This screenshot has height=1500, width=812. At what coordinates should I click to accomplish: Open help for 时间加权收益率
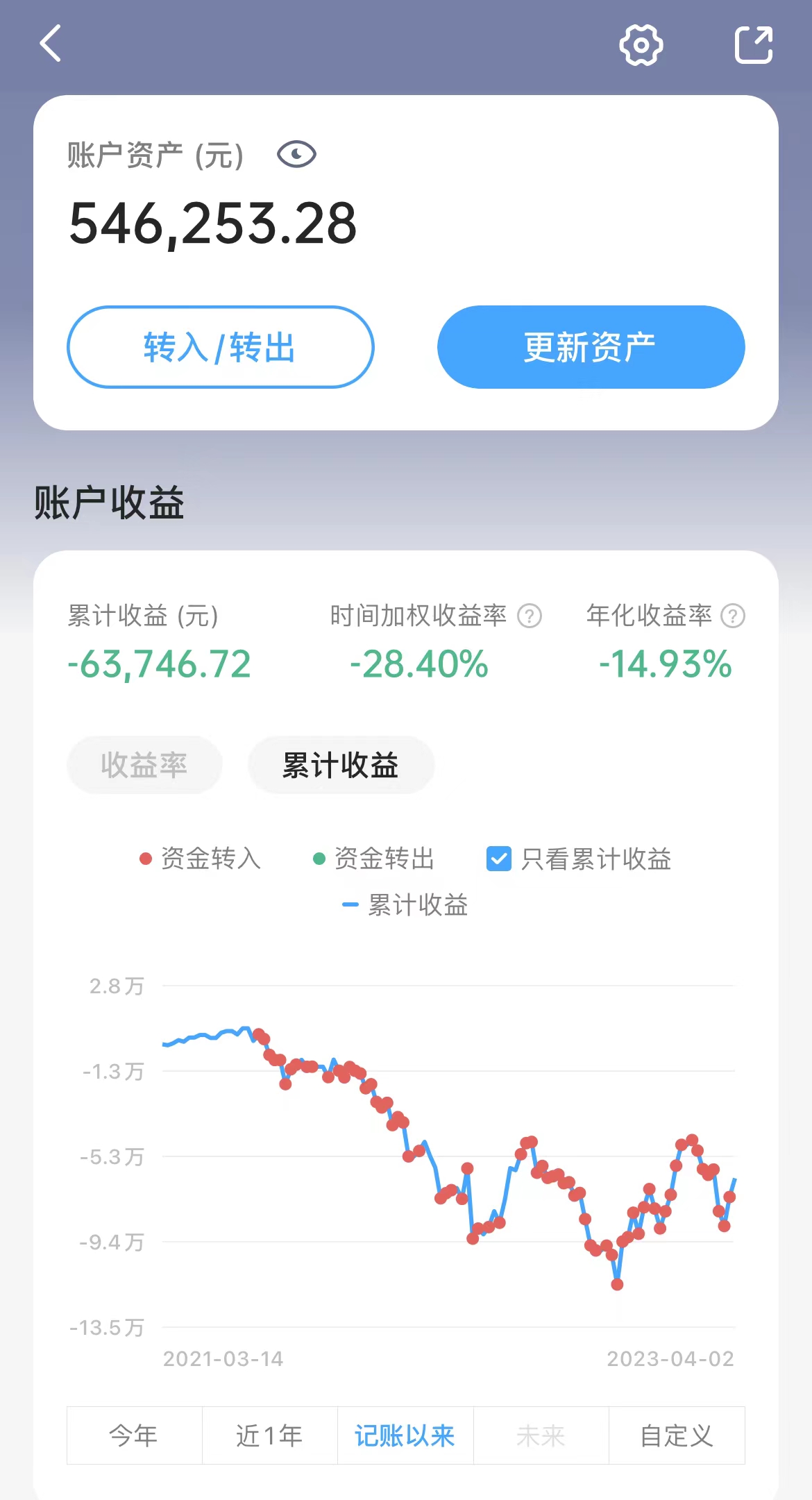tap(530, 616)
